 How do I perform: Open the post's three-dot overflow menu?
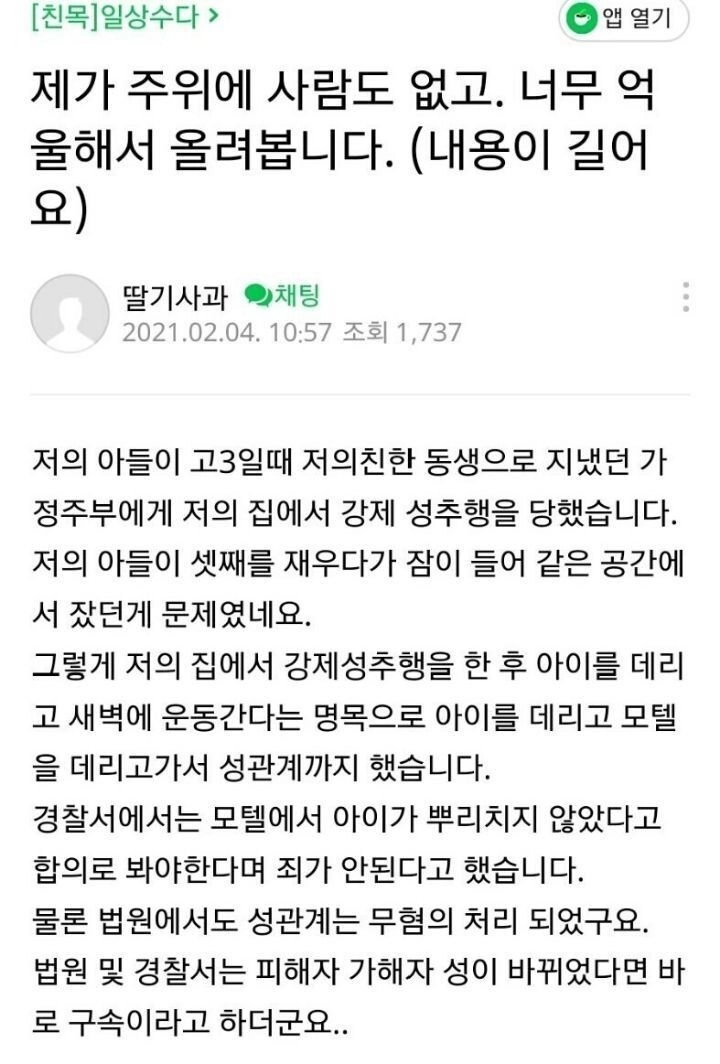[x=686, y=298]
